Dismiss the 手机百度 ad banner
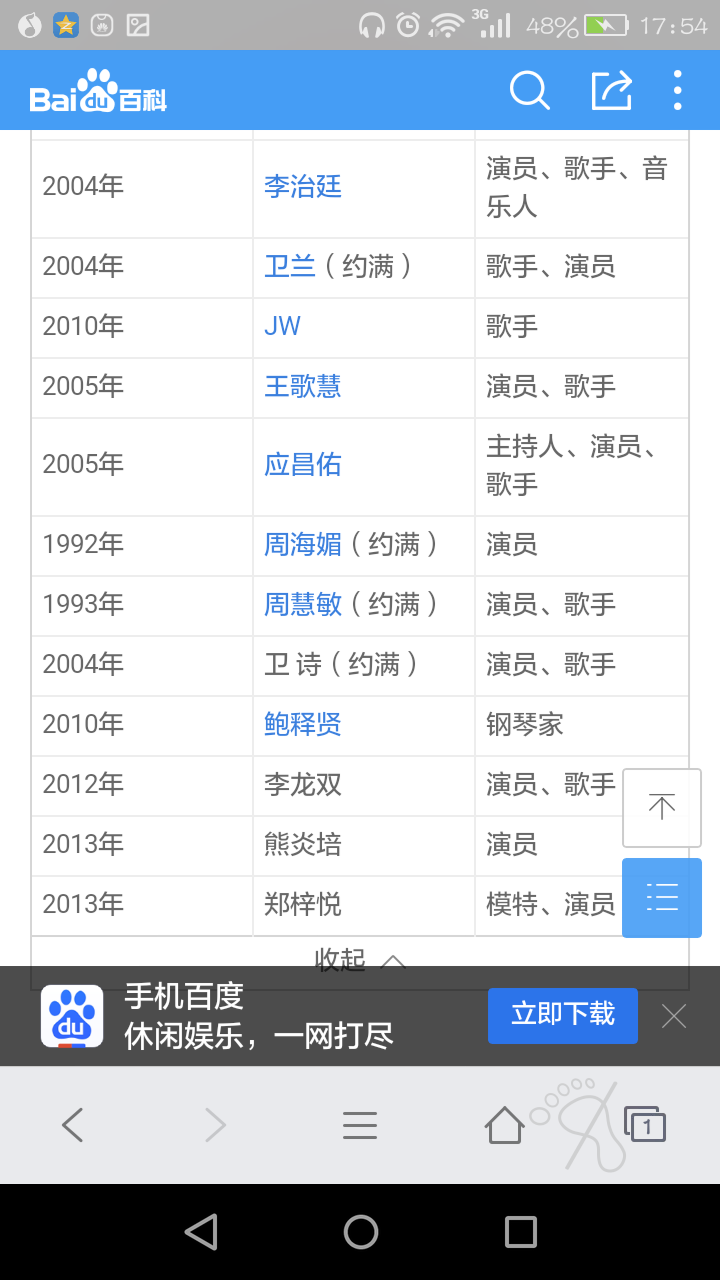 (673, 1015)
